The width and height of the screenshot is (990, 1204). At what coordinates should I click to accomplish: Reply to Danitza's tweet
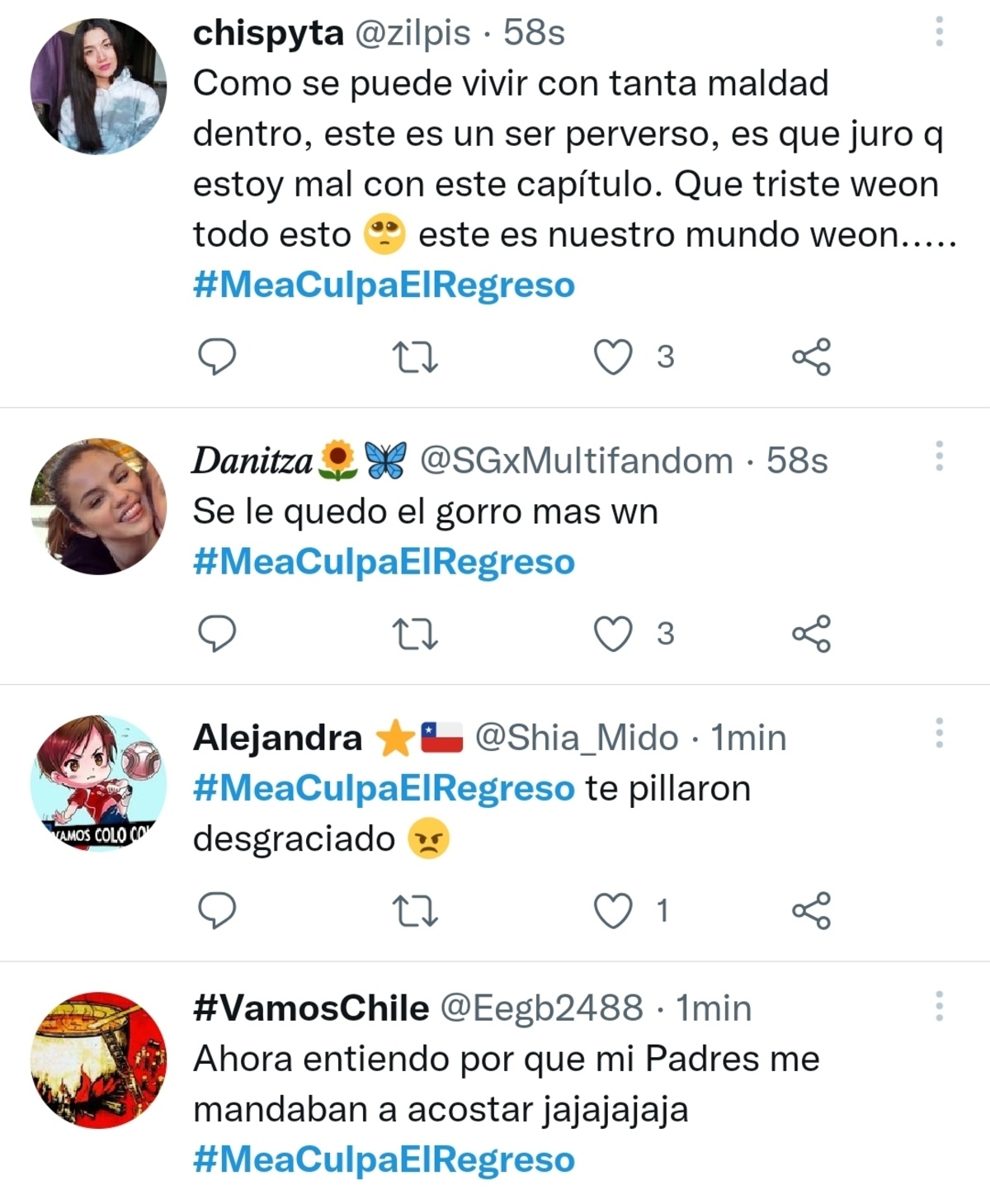tap(217, 634)
